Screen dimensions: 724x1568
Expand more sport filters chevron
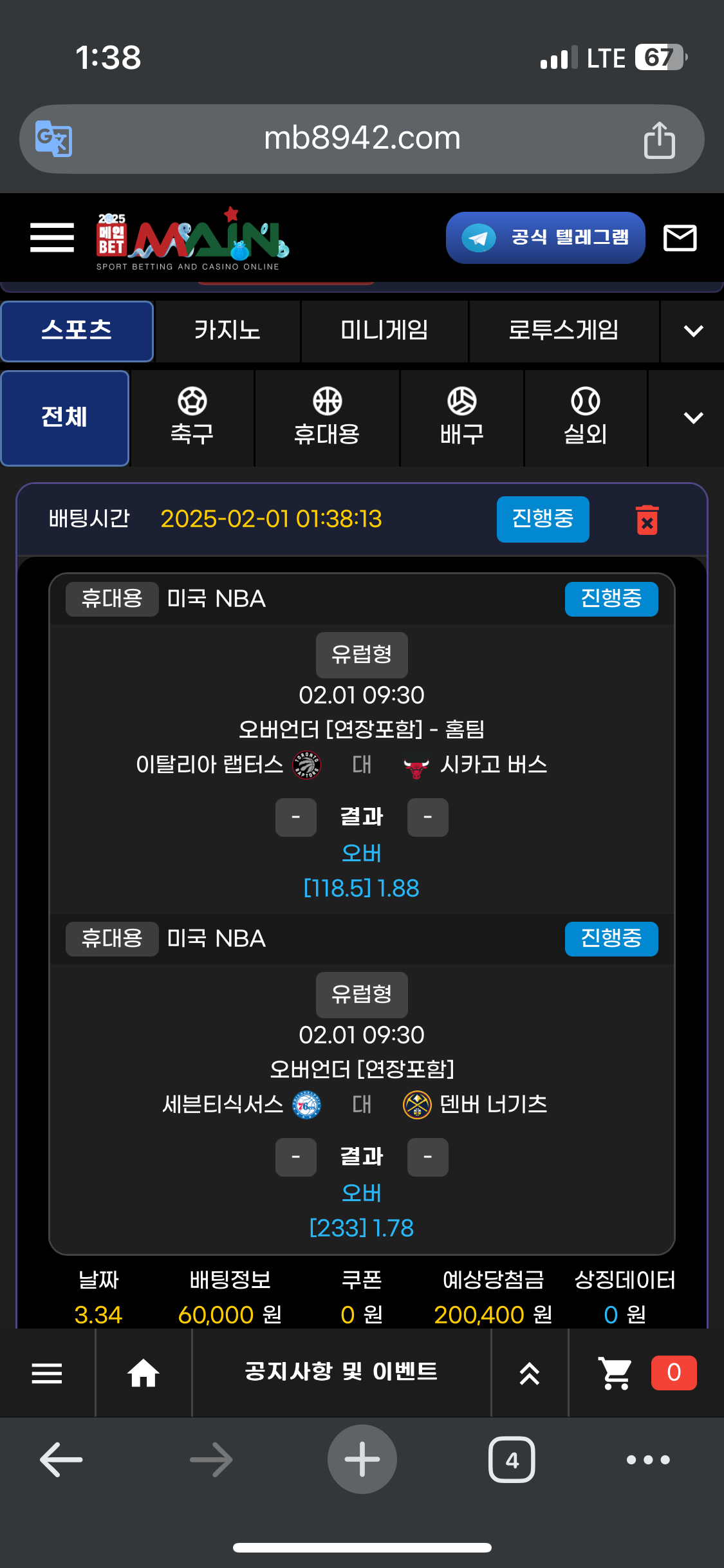[692, 417]
